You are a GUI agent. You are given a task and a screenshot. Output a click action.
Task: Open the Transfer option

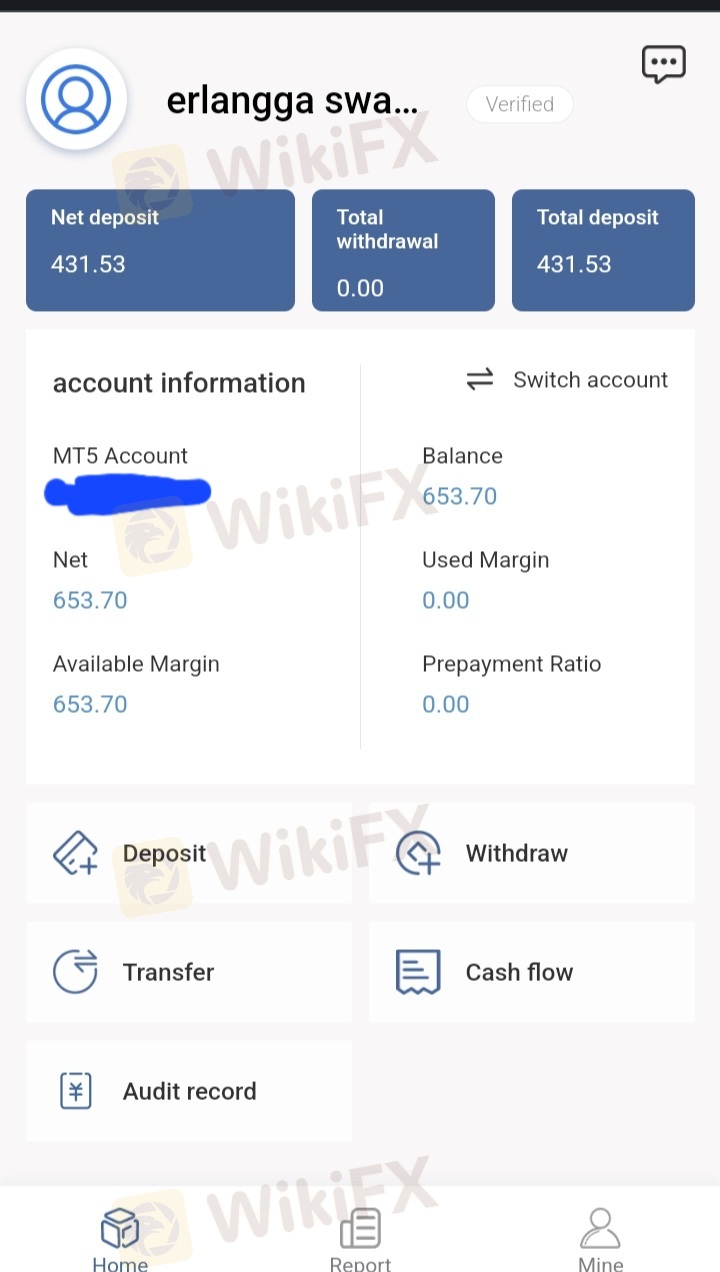click(188, 972)
